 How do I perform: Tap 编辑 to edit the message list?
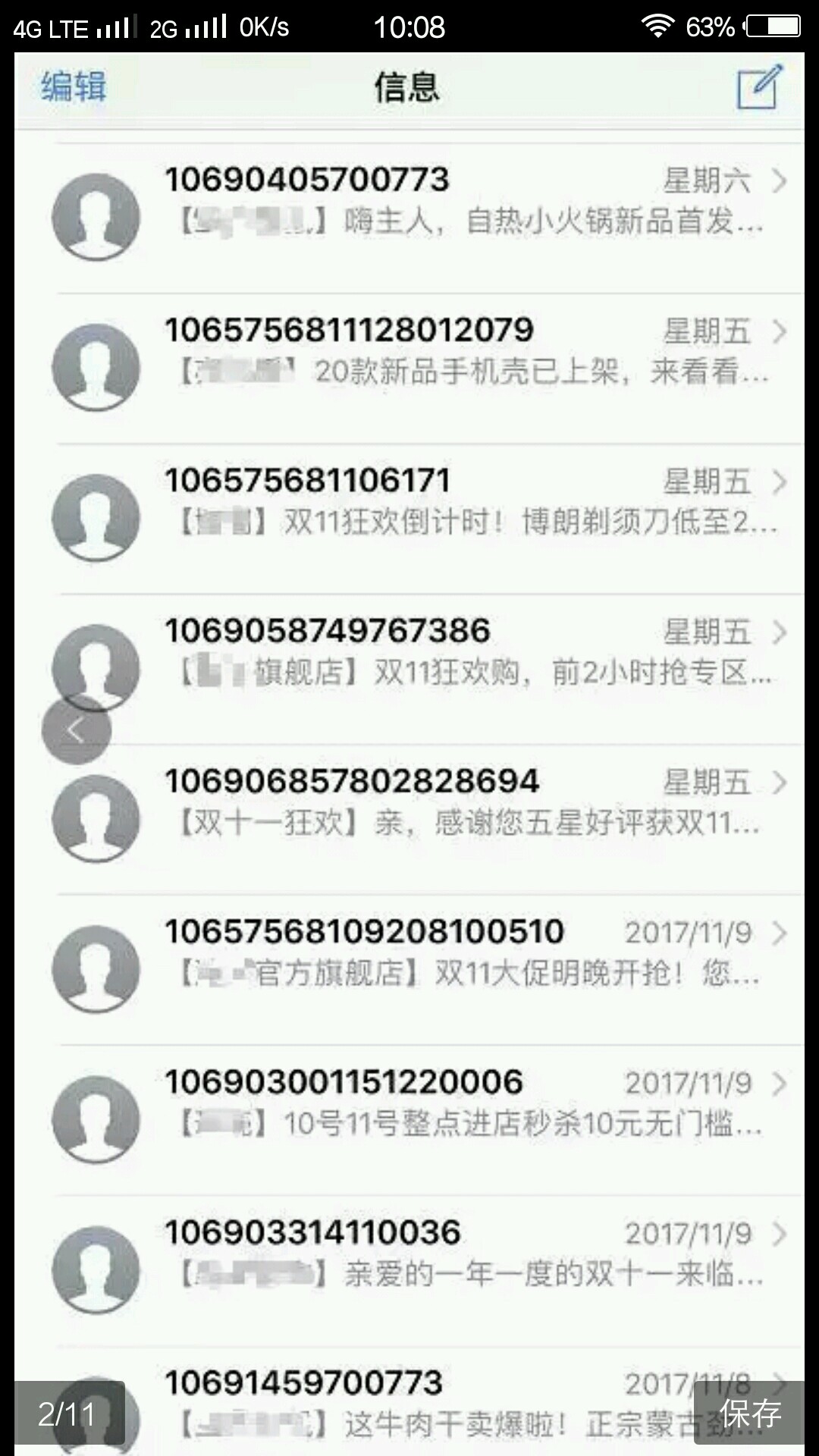tap(74, 86)
